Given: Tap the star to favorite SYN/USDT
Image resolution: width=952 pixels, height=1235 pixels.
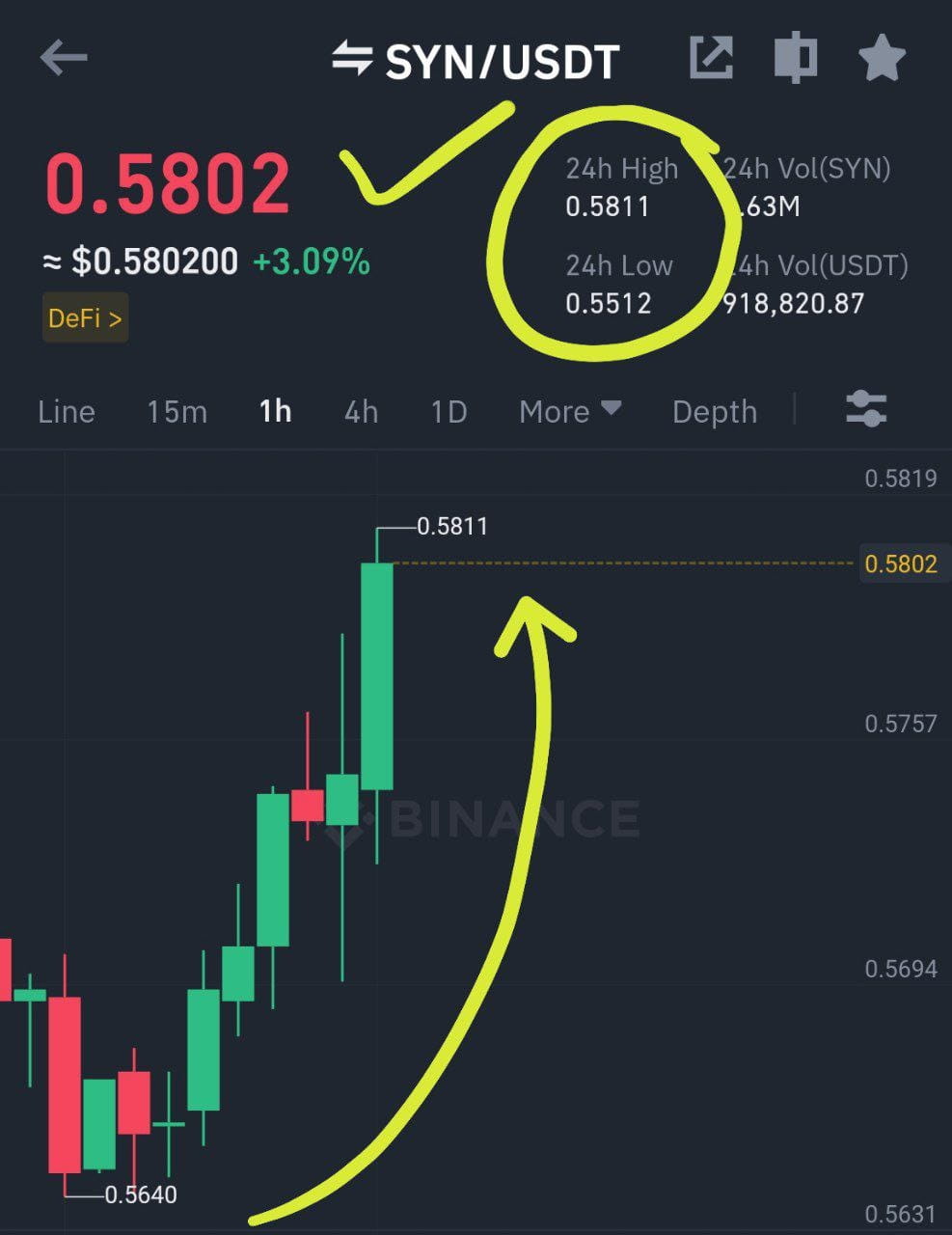Looking at the screenshot, I should [x=881, y=58].
